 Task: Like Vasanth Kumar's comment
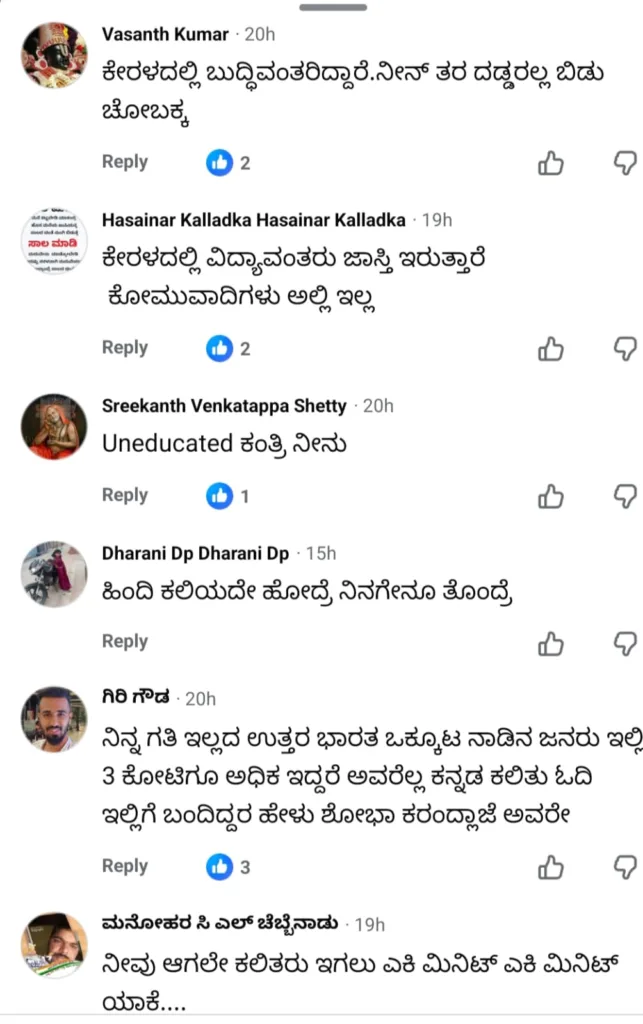click(x=551, y=163)
